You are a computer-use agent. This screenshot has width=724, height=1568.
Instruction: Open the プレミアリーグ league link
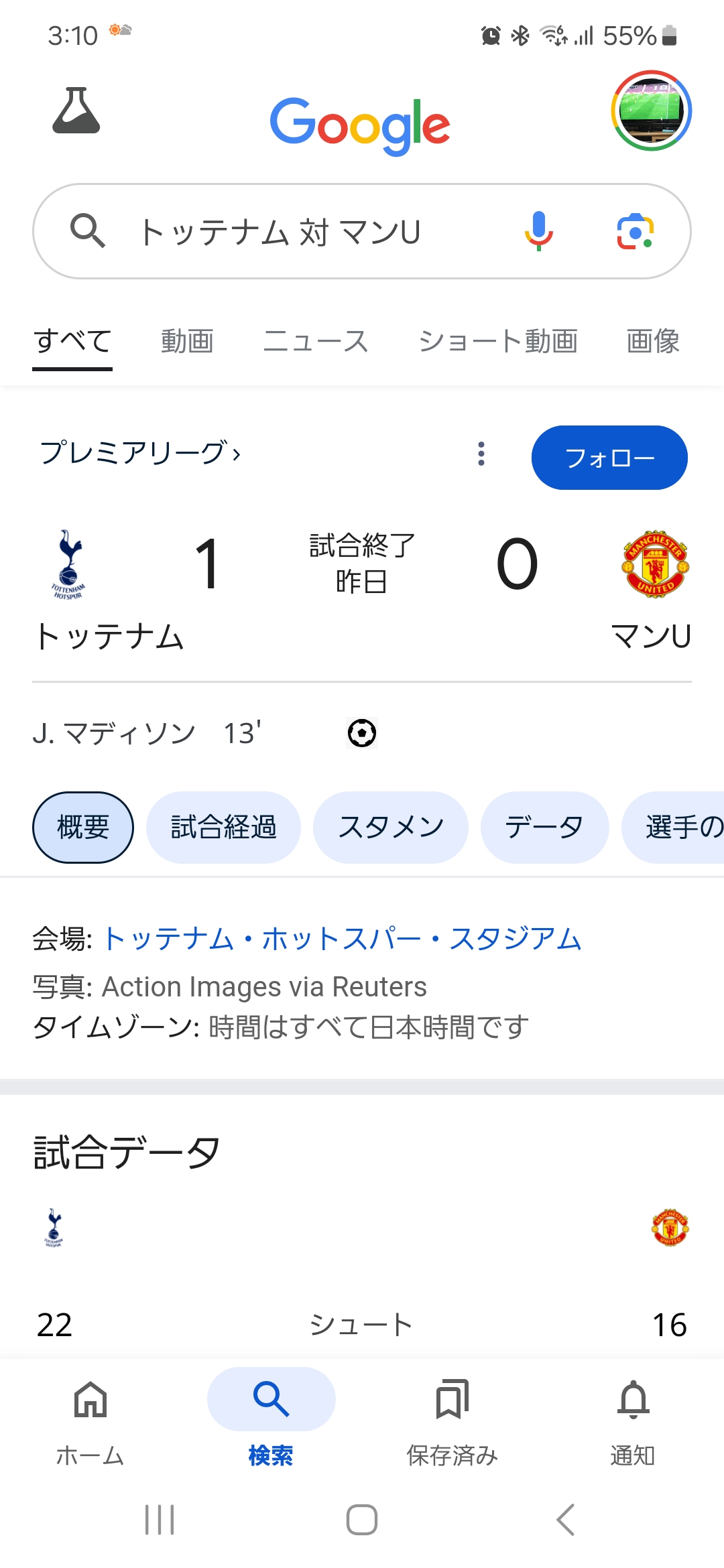point(139,453)
